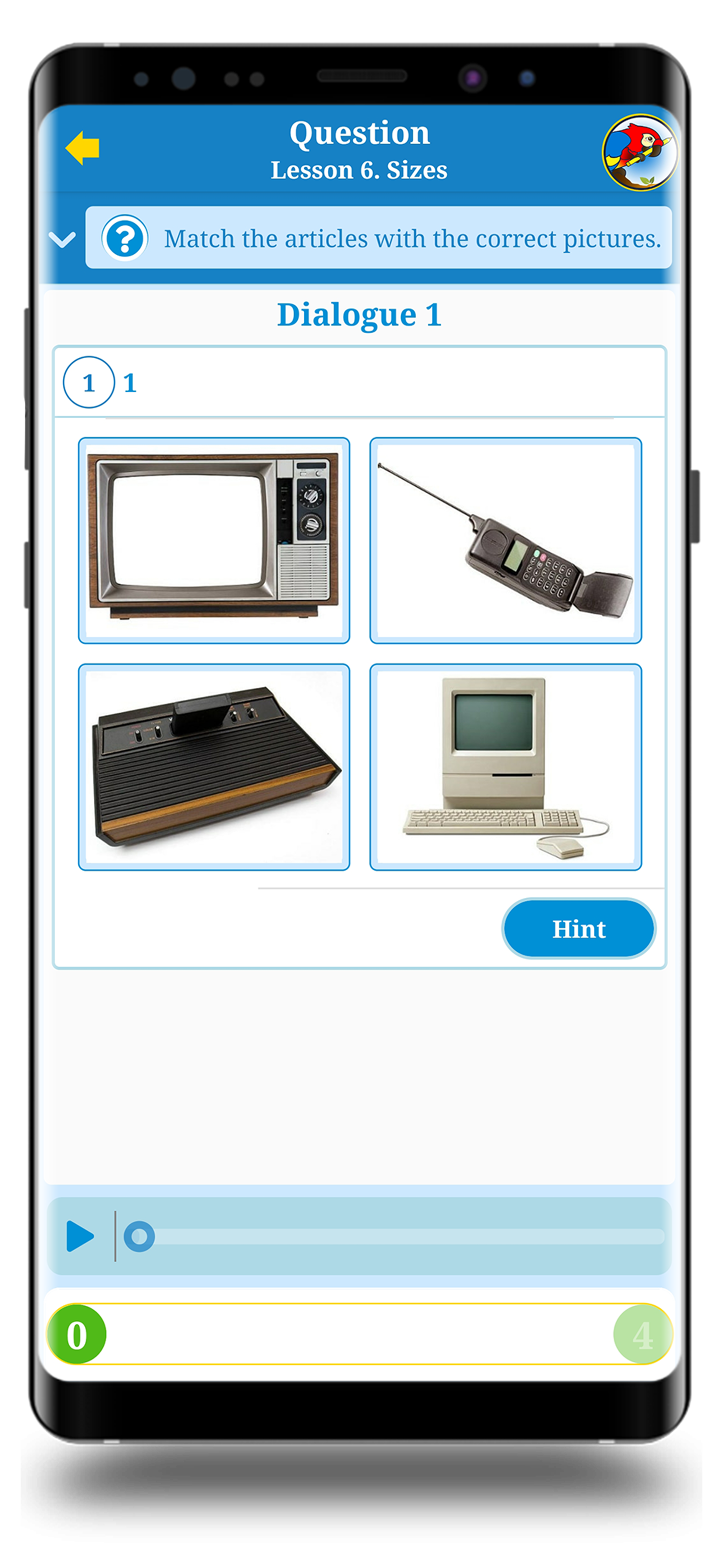The width and height of the screenshot is (723, 1568).
Task: Tap the question mark help icon
Action: [125, 239]
